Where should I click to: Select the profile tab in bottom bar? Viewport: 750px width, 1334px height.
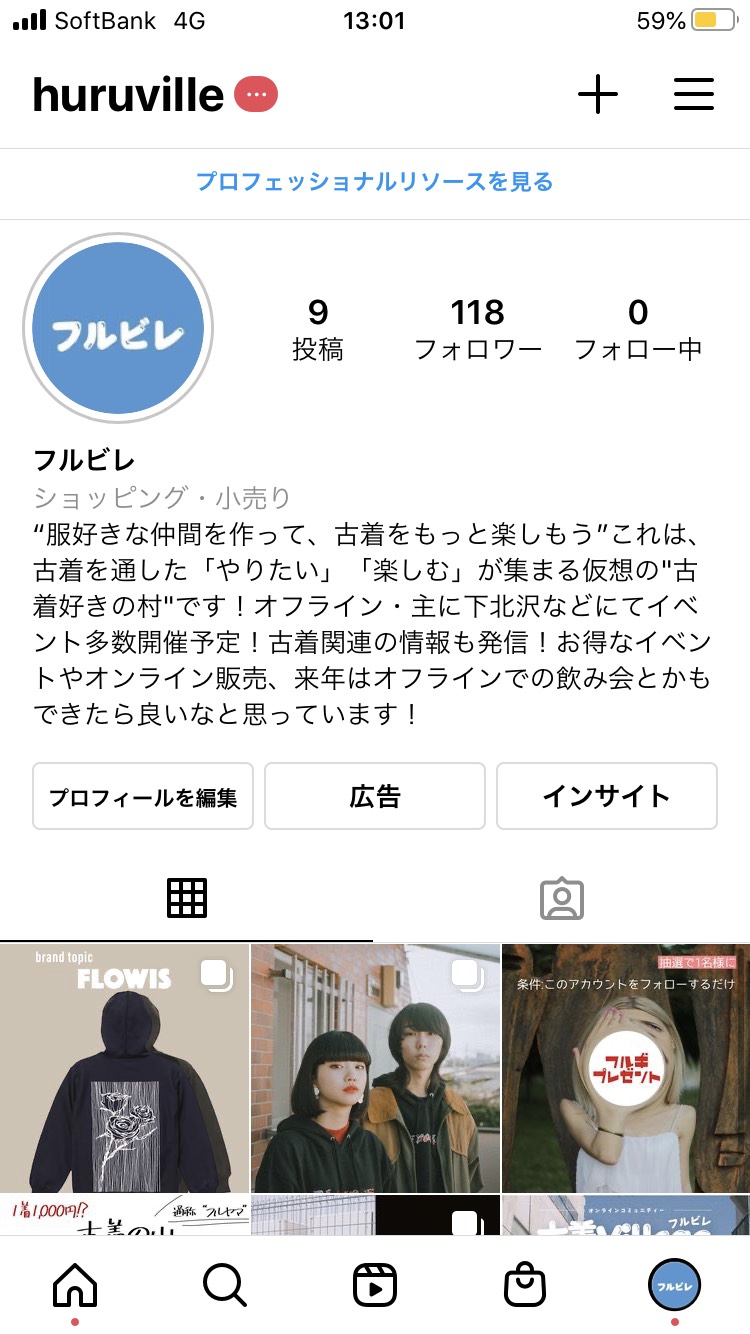[x=675, y=1285]
